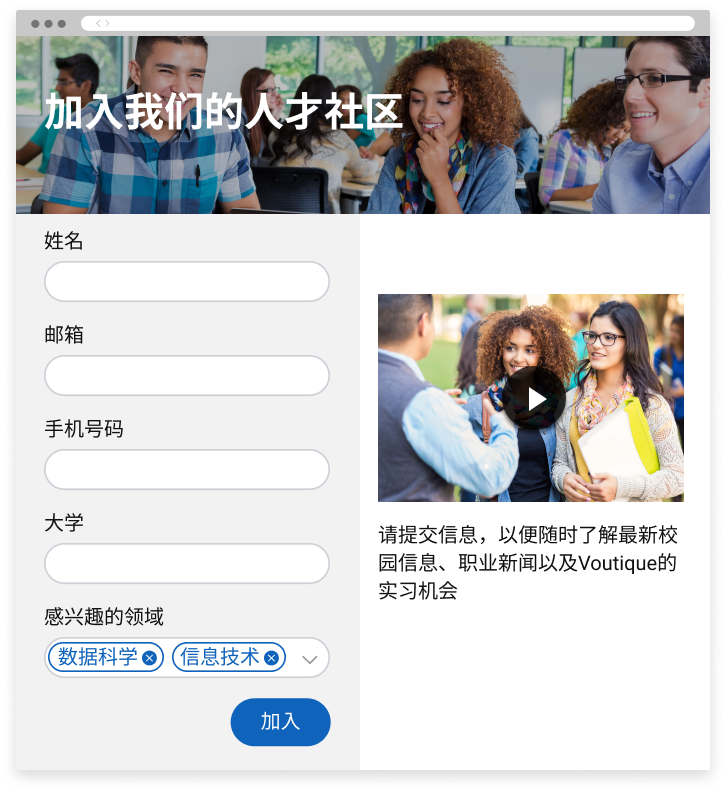726x792 pixels.
Task: Play the campus video
Action: click(x=533, y=398)
